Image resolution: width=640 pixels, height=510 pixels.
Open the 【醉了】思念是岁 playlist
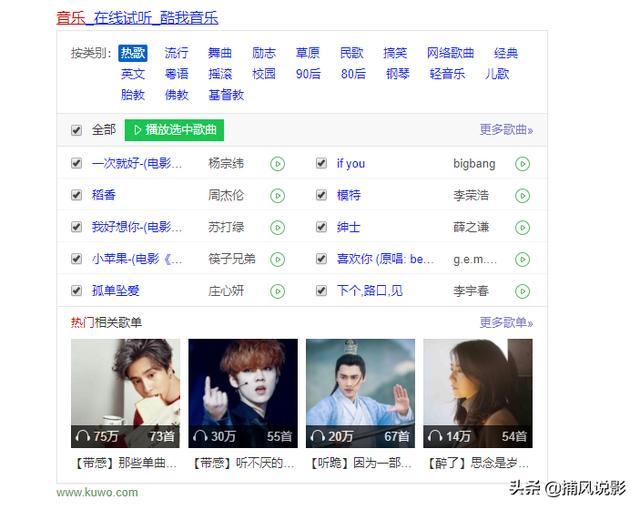478,463
